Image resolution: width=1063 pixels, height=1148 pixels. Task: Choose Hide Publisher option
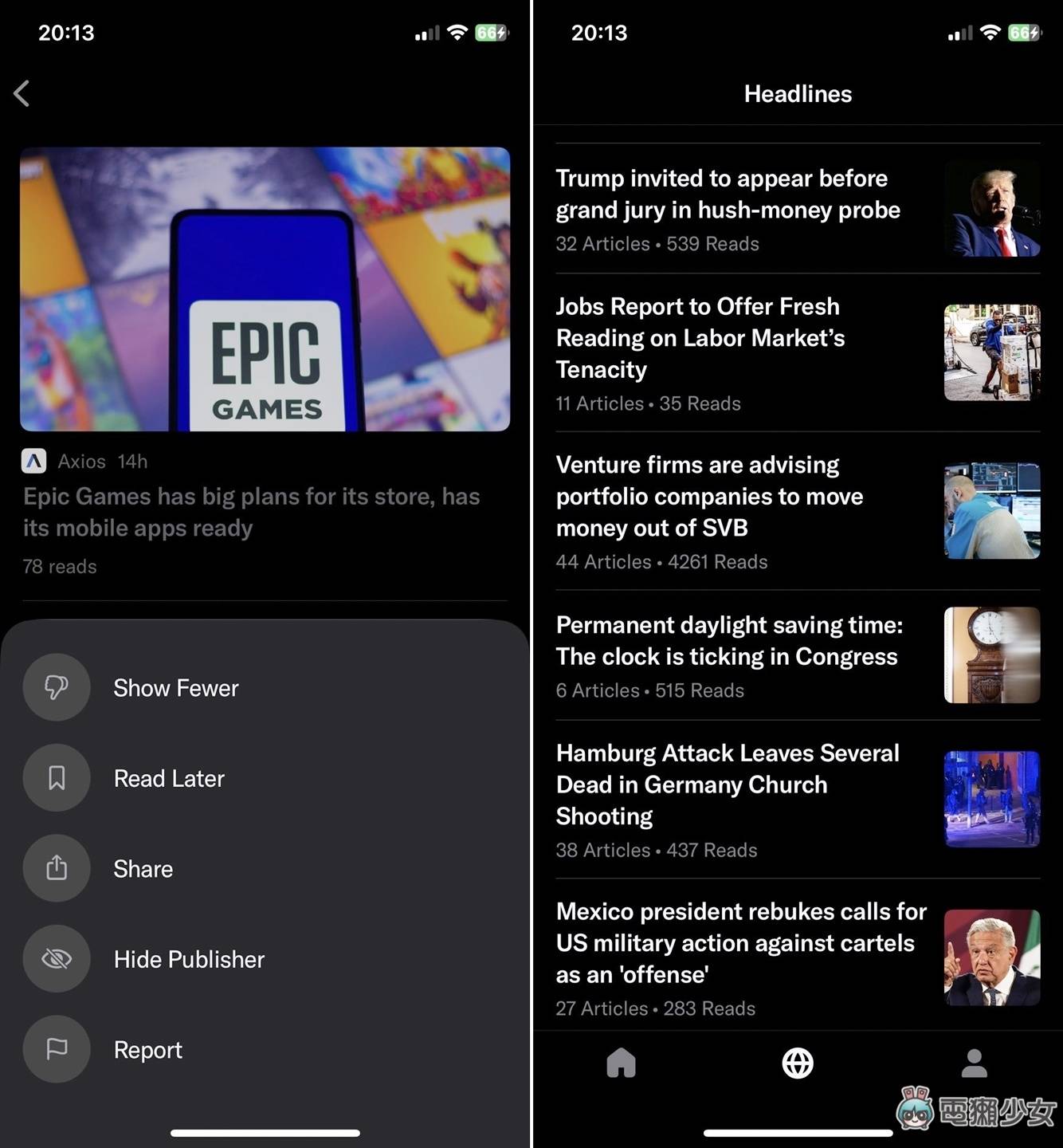[189, 959]
